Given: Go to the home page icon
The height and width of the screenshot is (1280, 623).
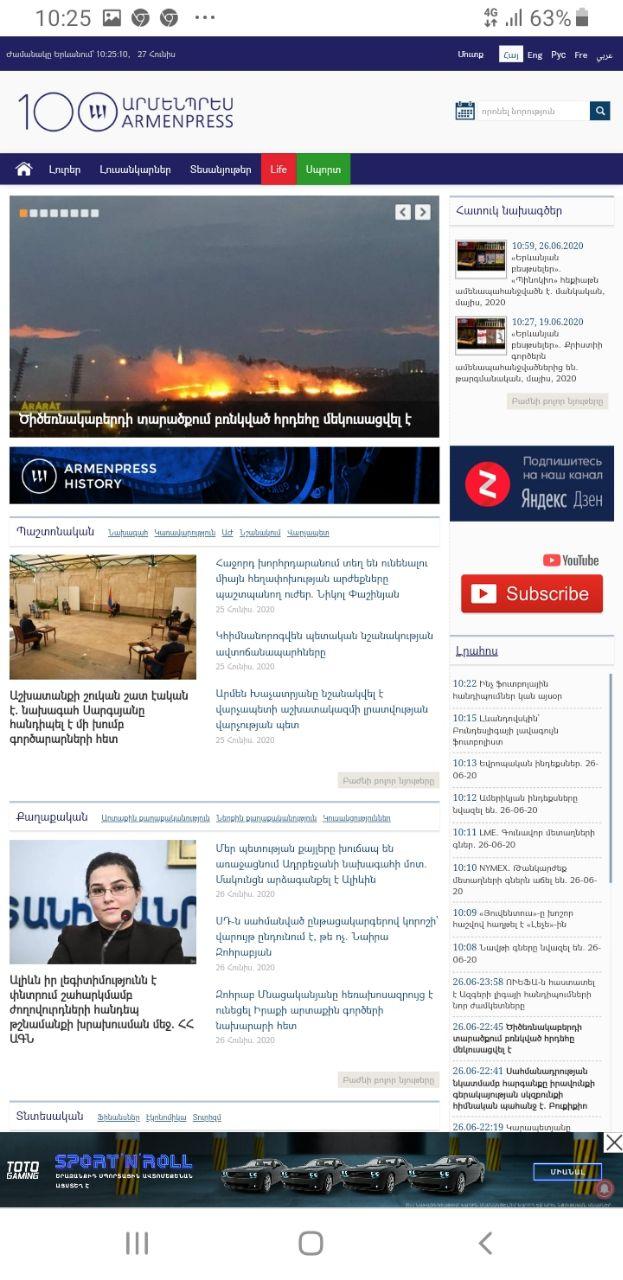Looking at the screenshot, I should point(24,169).
